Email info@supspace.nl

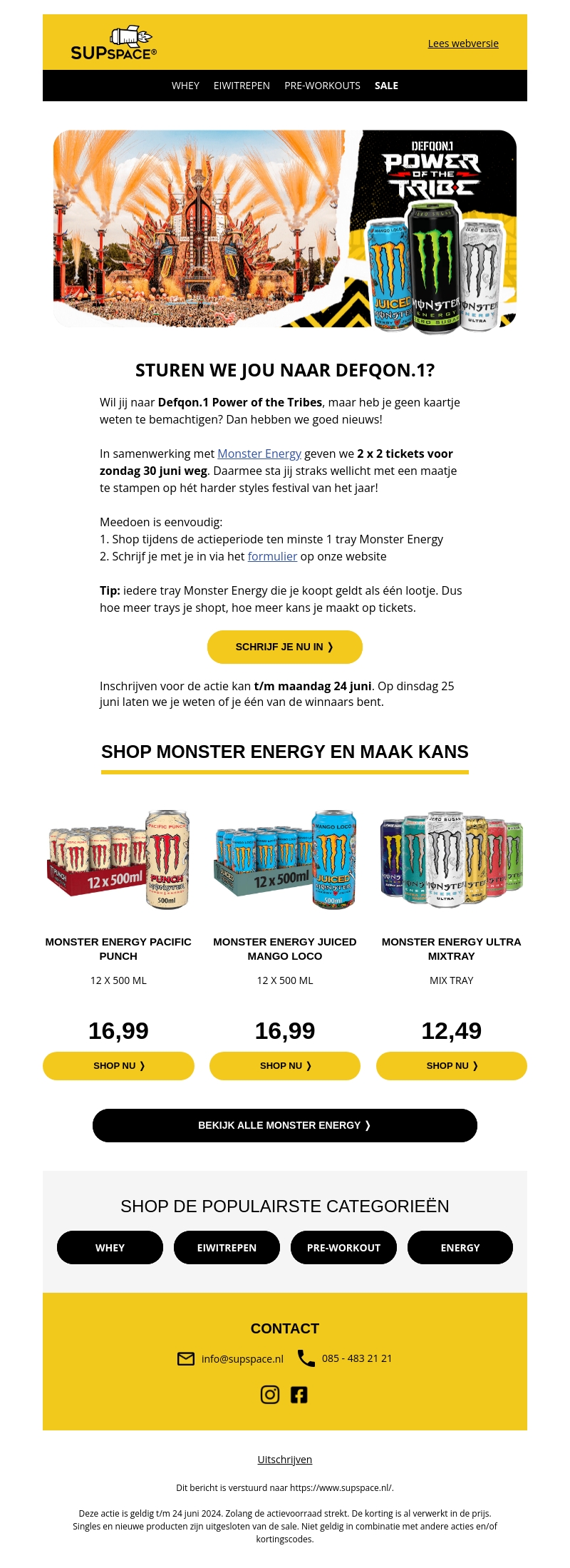242,1358
